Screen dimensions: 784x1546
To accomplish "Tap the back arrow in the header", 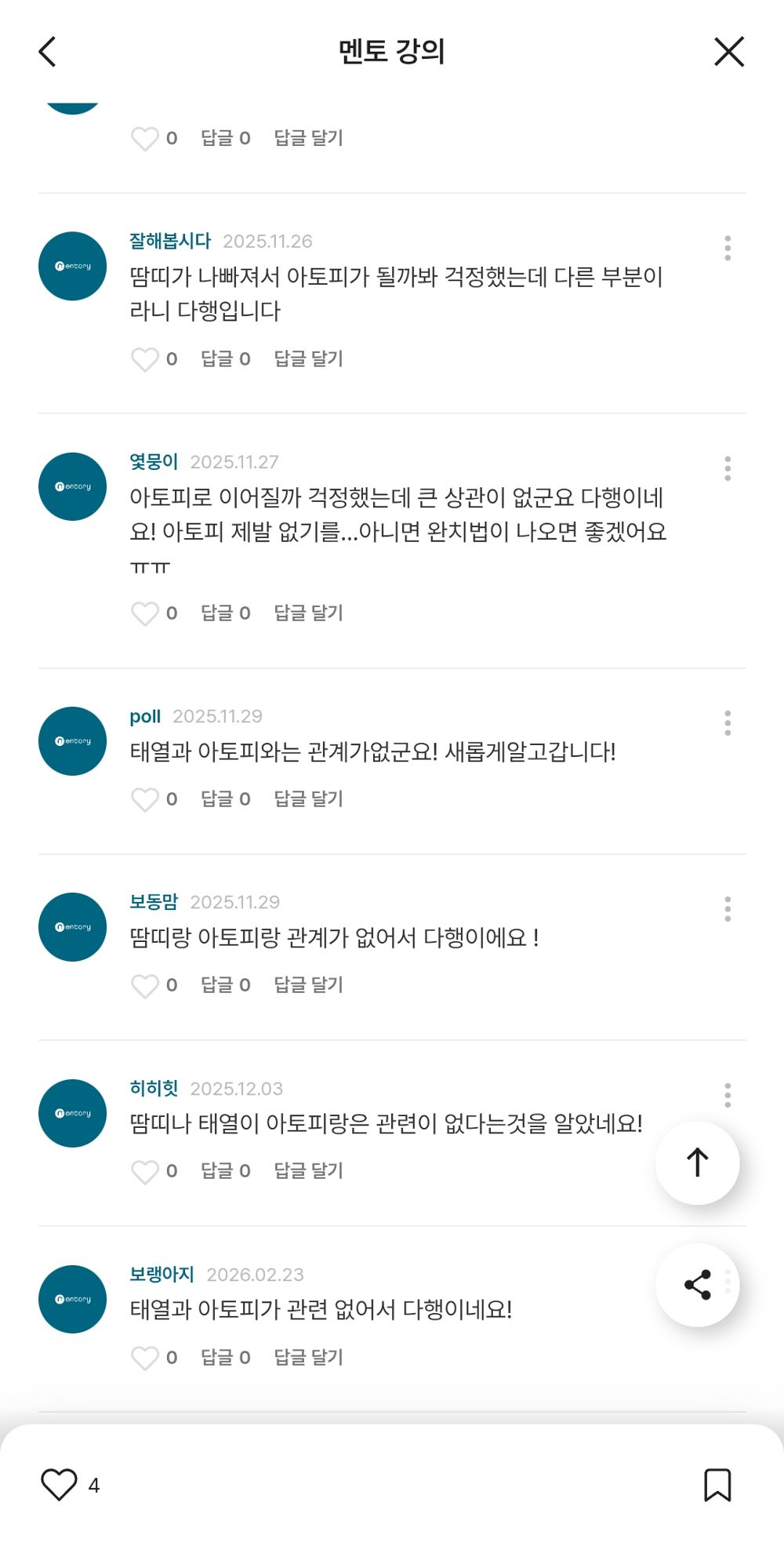I will (x=47, y=51).
